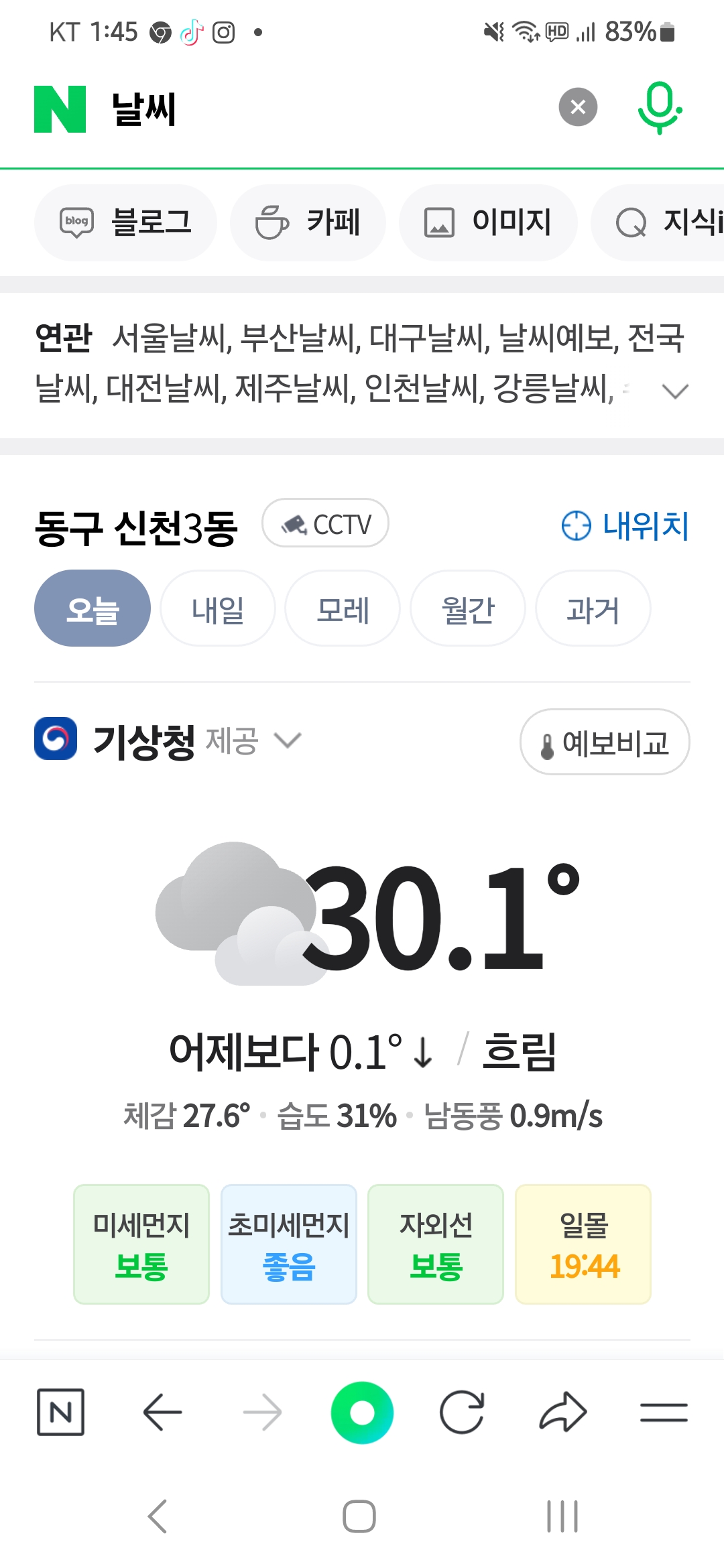
Task: Open the 과거 past weather tab
Action: pyautogui.click(x=593, y=609)
